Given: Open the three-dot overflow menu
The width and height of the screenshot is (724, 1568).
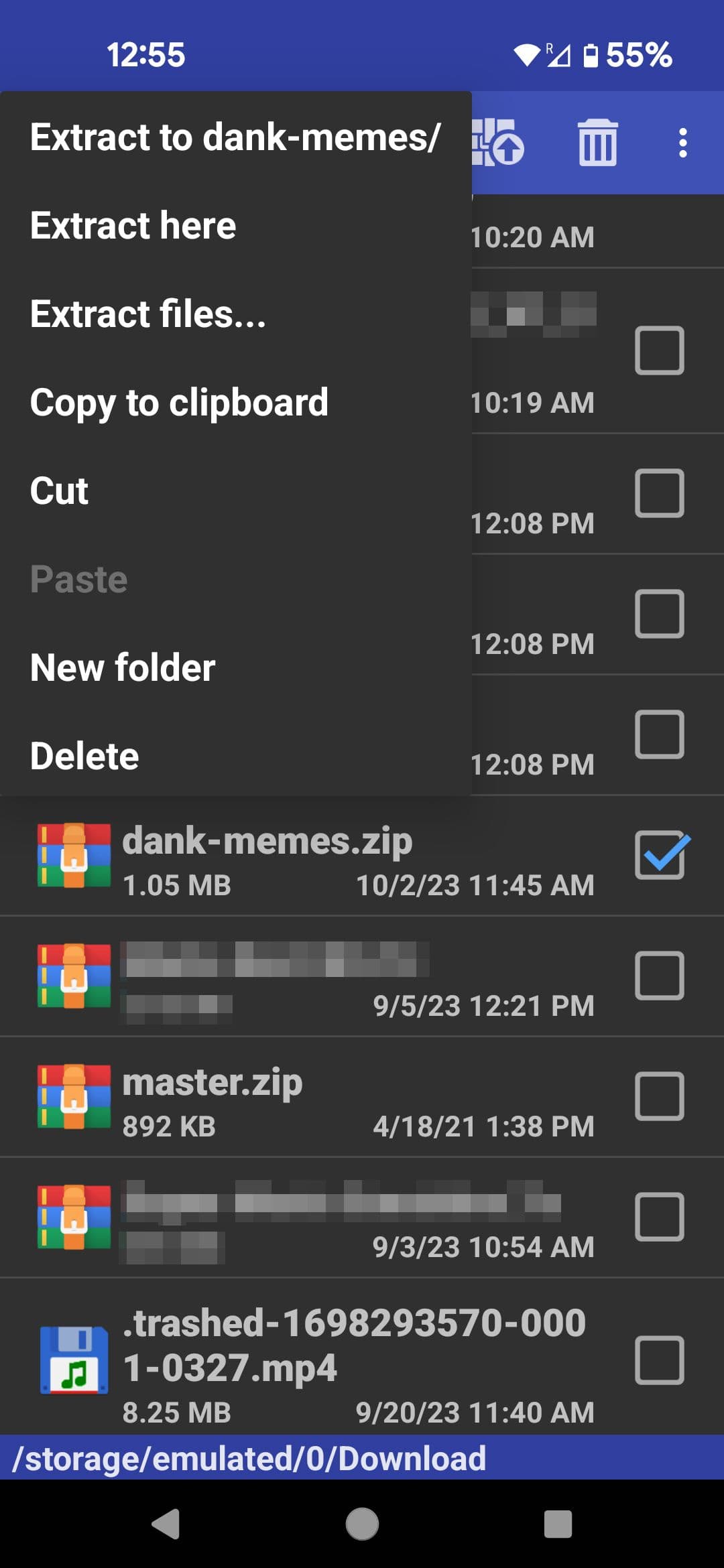Looking at the screenshot, I should 682,143.
